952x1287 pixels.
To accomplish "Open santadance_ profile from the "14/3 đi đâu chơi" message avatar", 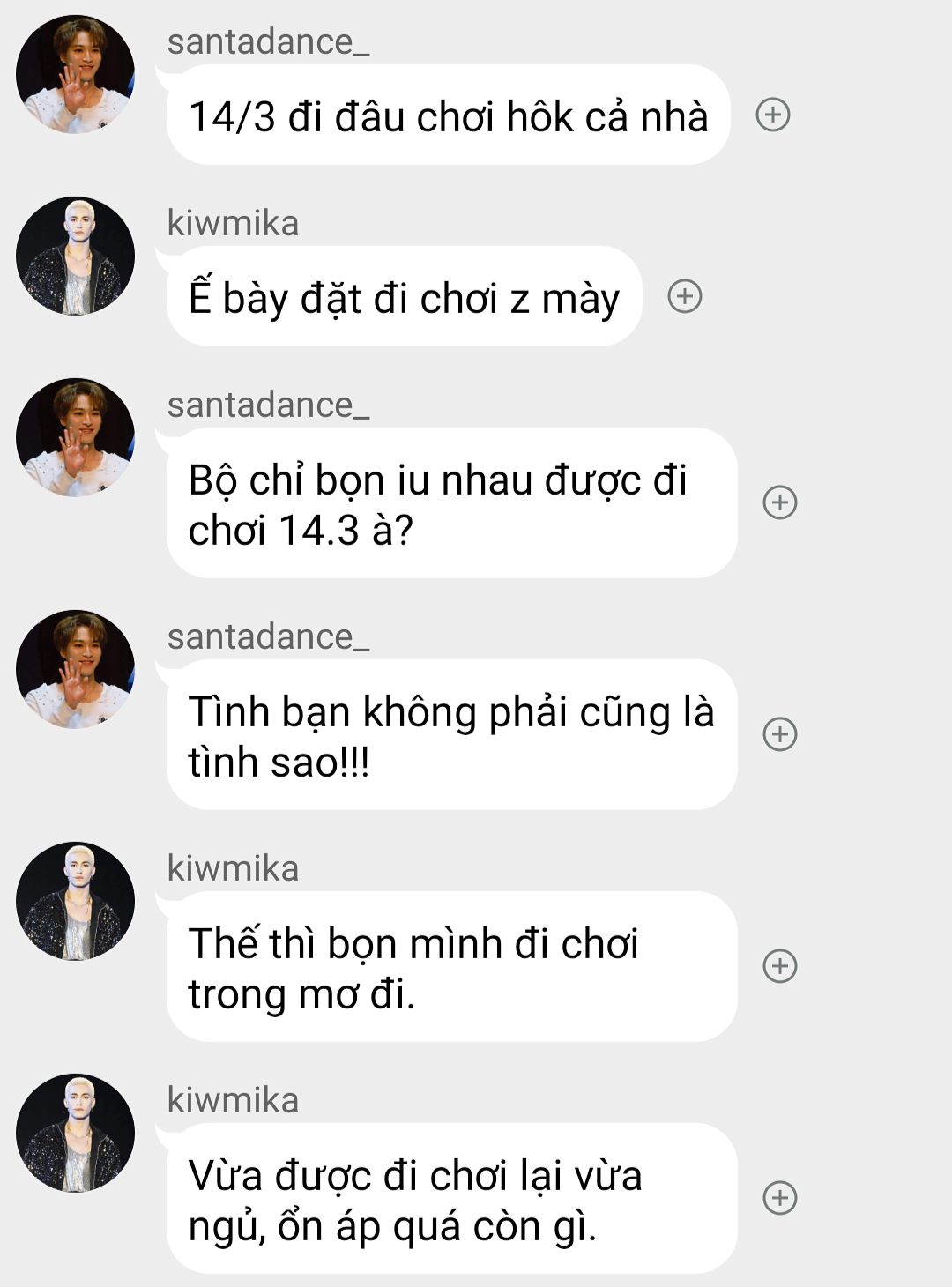I will point(76,74).
